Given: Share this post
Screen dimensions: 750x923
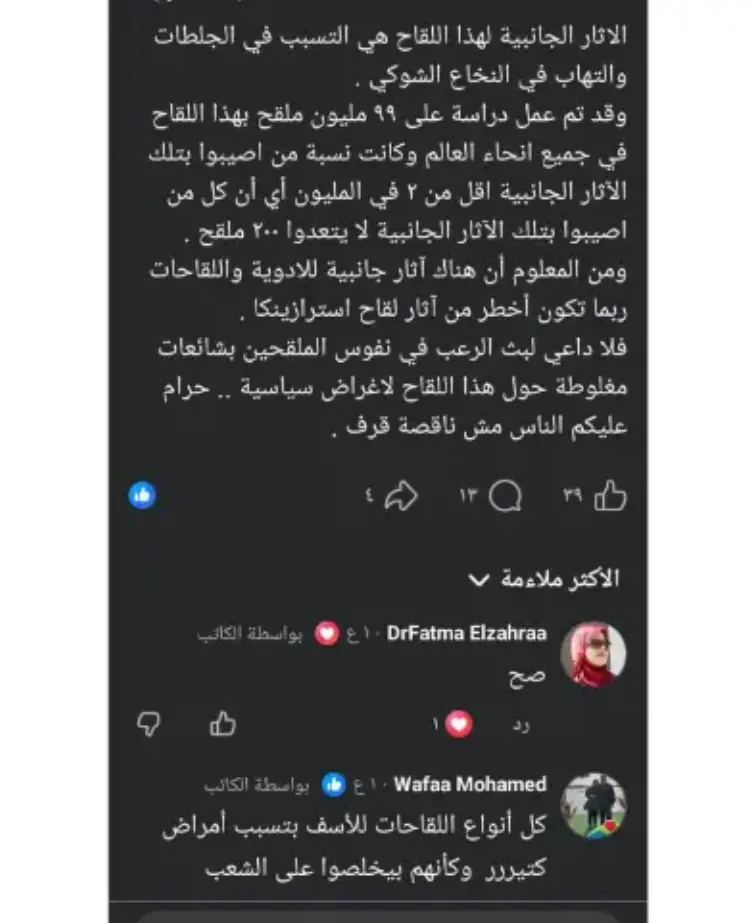Looking at the screenshot, I should (402, 495).
